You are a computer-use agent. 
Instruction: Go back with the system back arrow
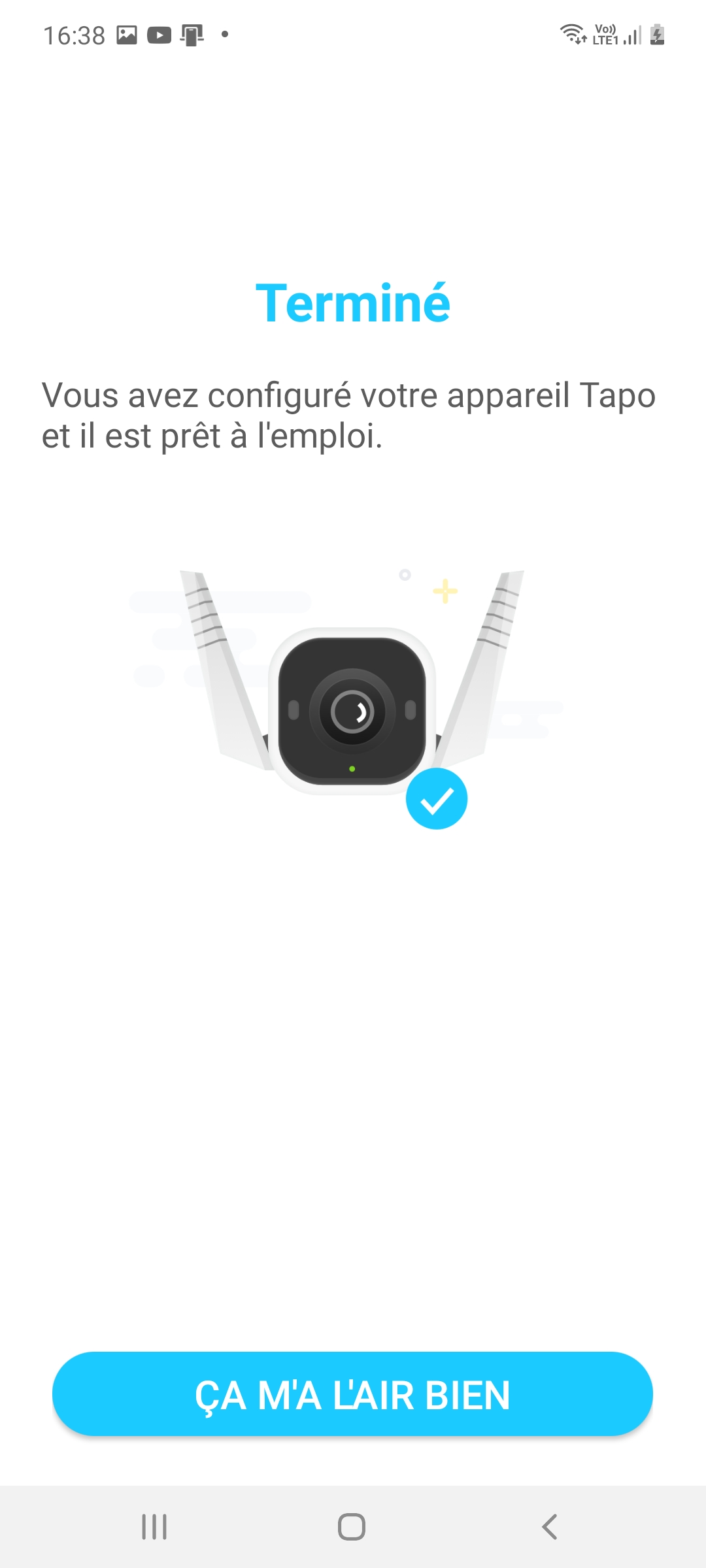[x=550, y=1527]
